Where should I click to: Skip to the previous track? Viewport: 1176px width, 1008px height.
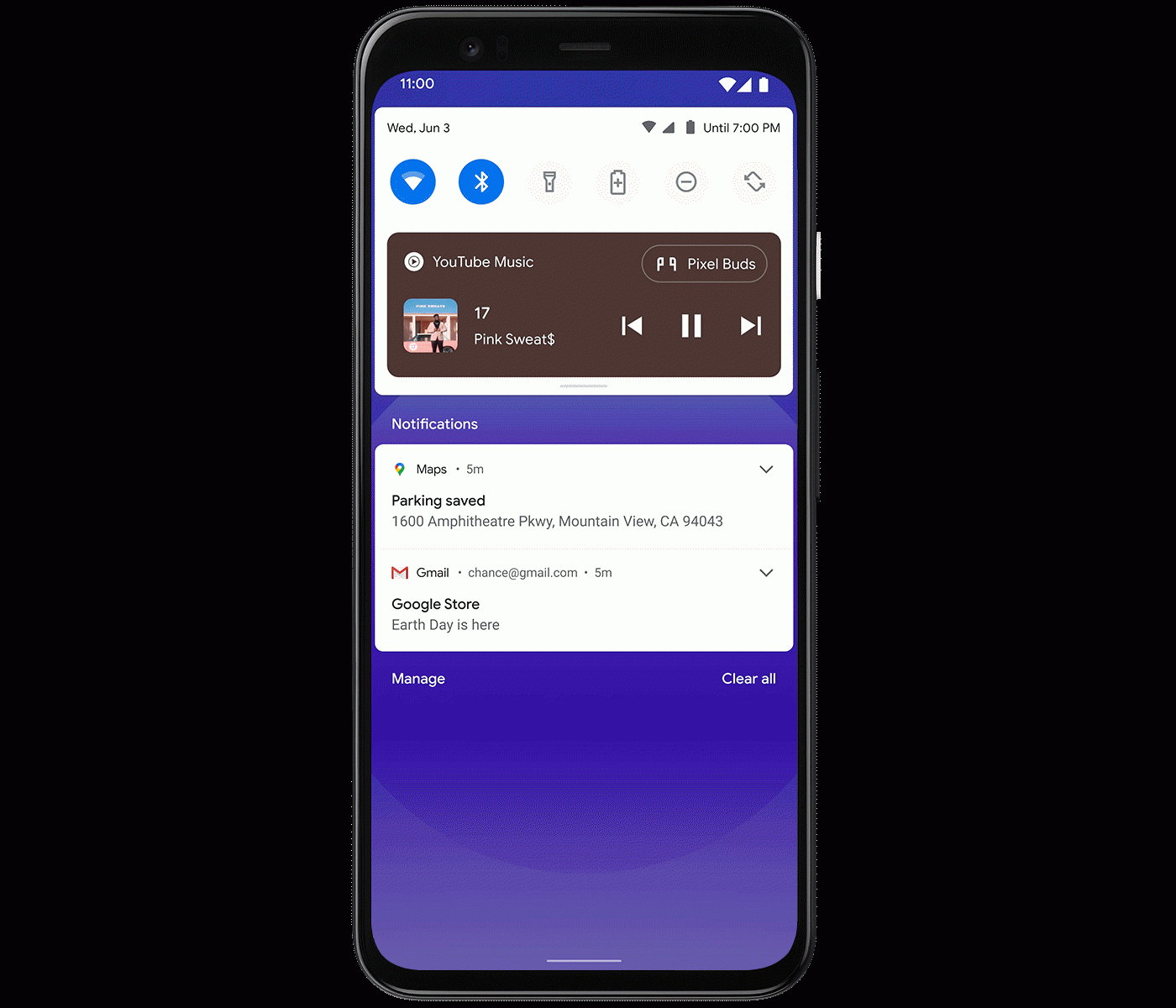(632, 326)
